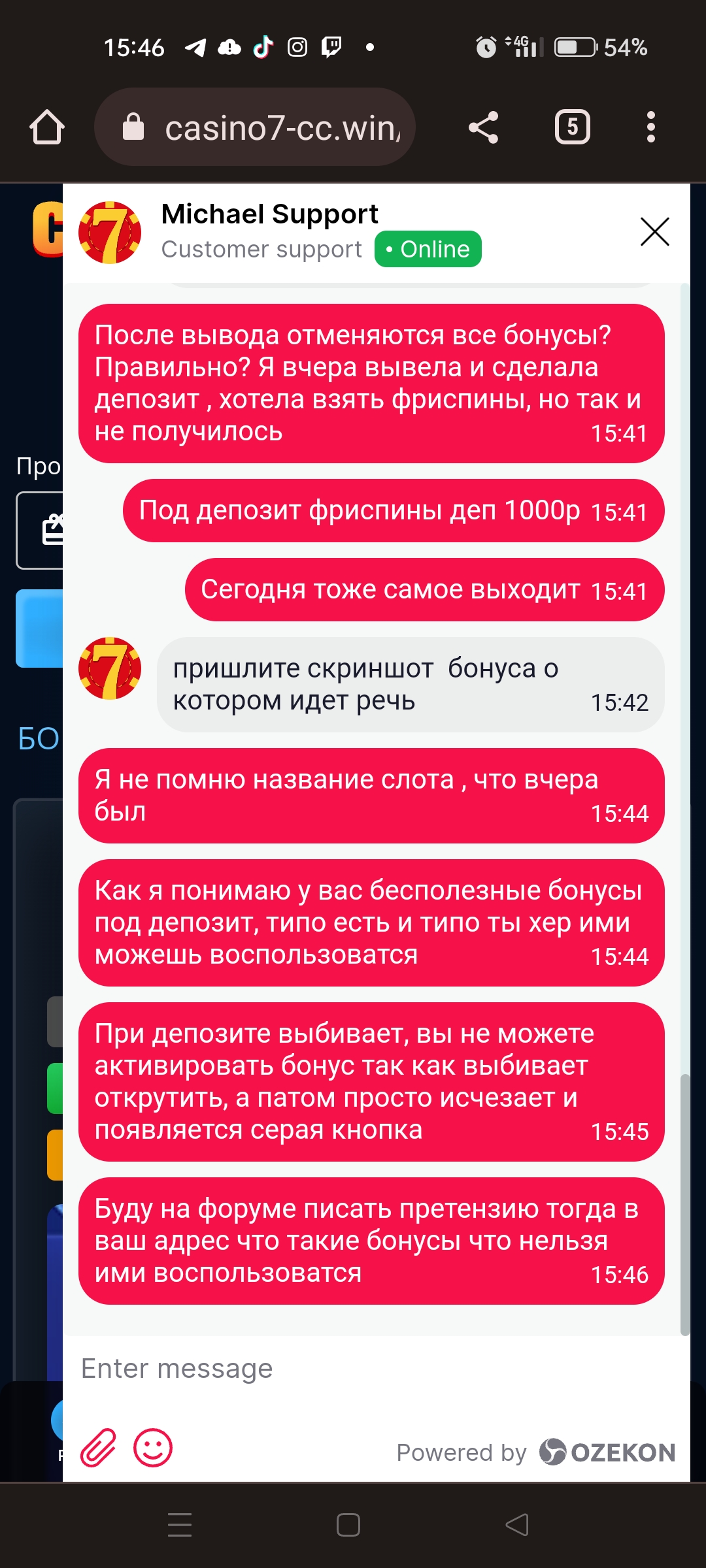The height and width of the screenshot is (1568, 706).
Task: Open the tab switcher showing 5 tabs
Action: (x=573, y=127)
